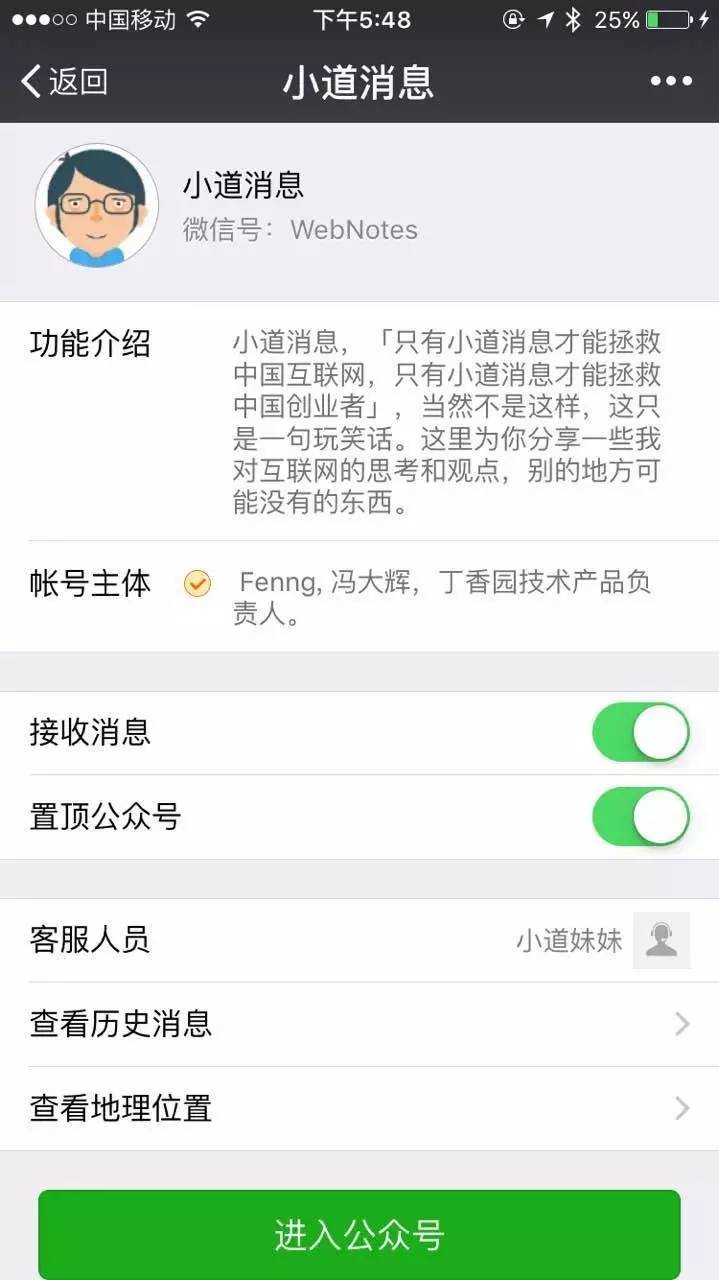Viewport: 719px width, 1280px height.
Task: Tap the 小道消息 profile avatar
Action: click(x=97, y=205)
